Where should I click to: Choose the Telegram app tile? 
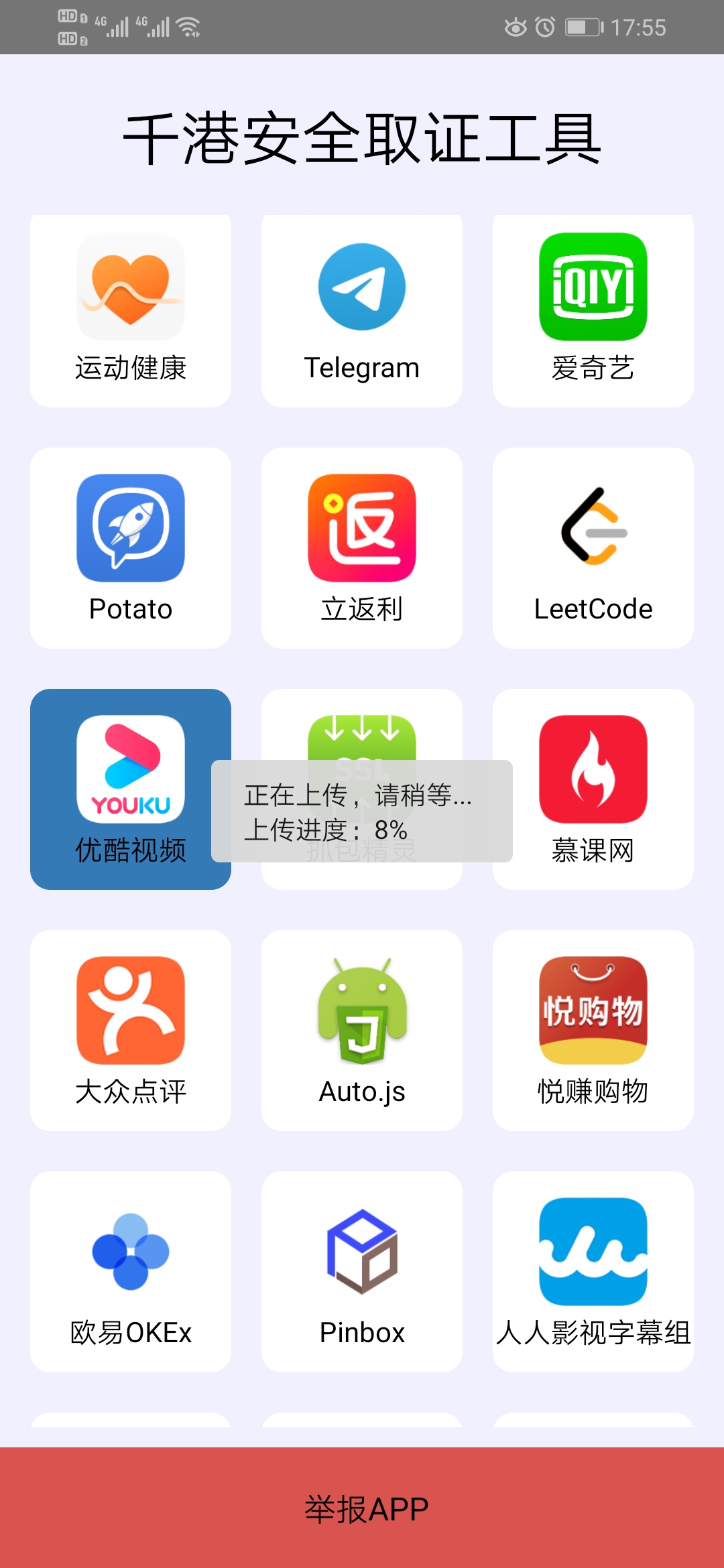[x=362, y=310]
